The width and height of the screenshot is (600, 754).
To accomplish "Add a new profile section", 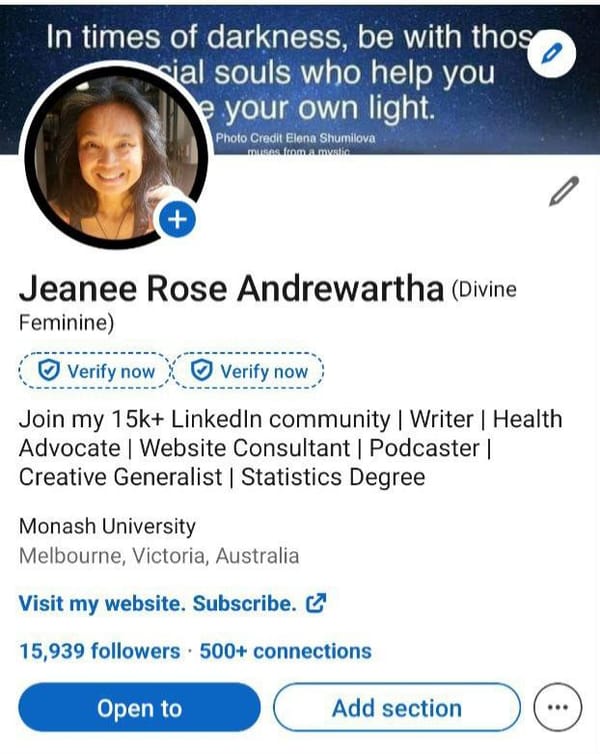I will [x=397, y=709].
